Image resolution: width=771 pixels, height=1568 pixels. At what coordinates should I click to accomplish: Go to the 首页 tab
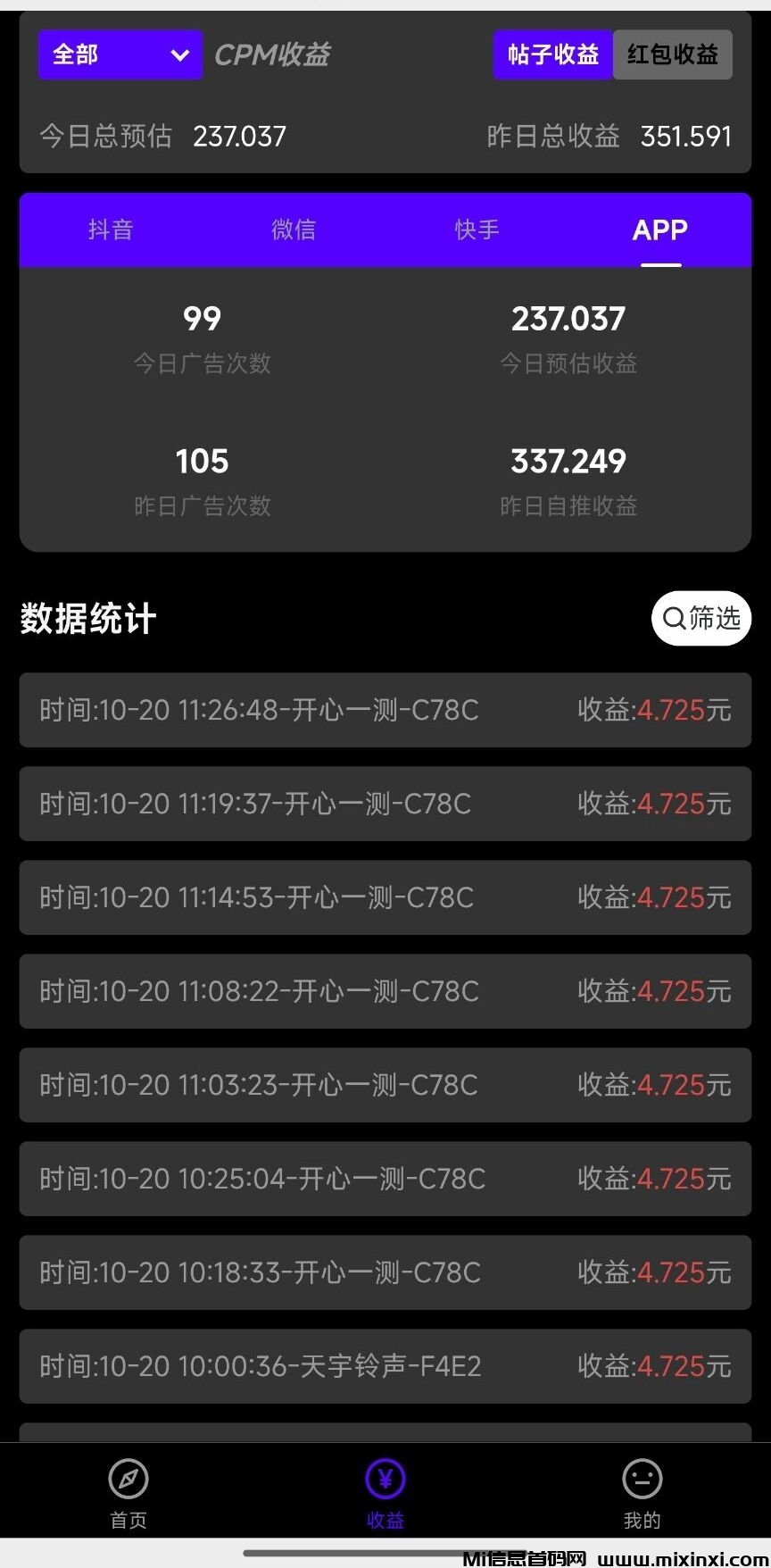[128, 1493]
